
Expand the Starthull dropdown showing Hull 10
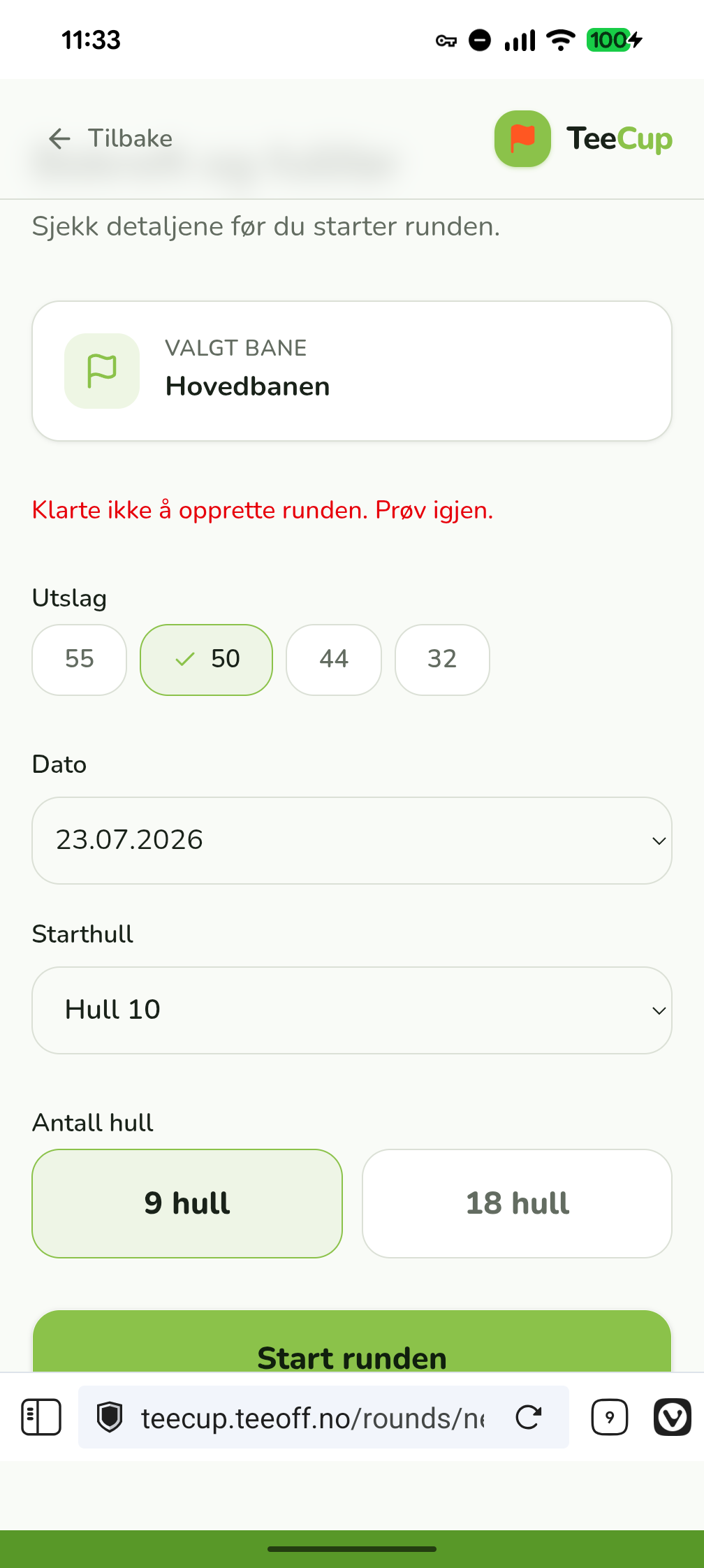tap(352, 1010)
